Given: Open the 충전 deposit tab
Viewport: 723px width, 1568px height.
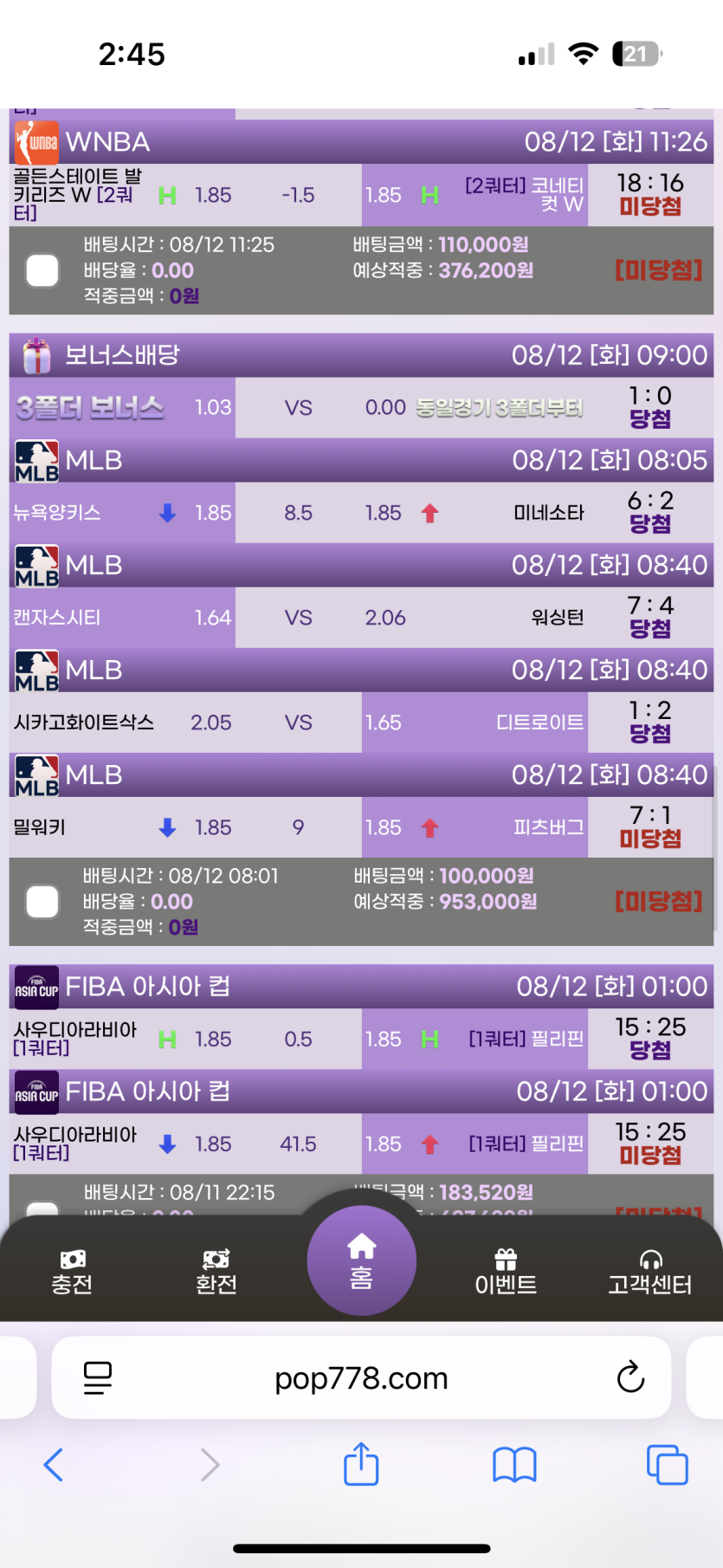Looking at the screenshot, I should (72, 1272).
